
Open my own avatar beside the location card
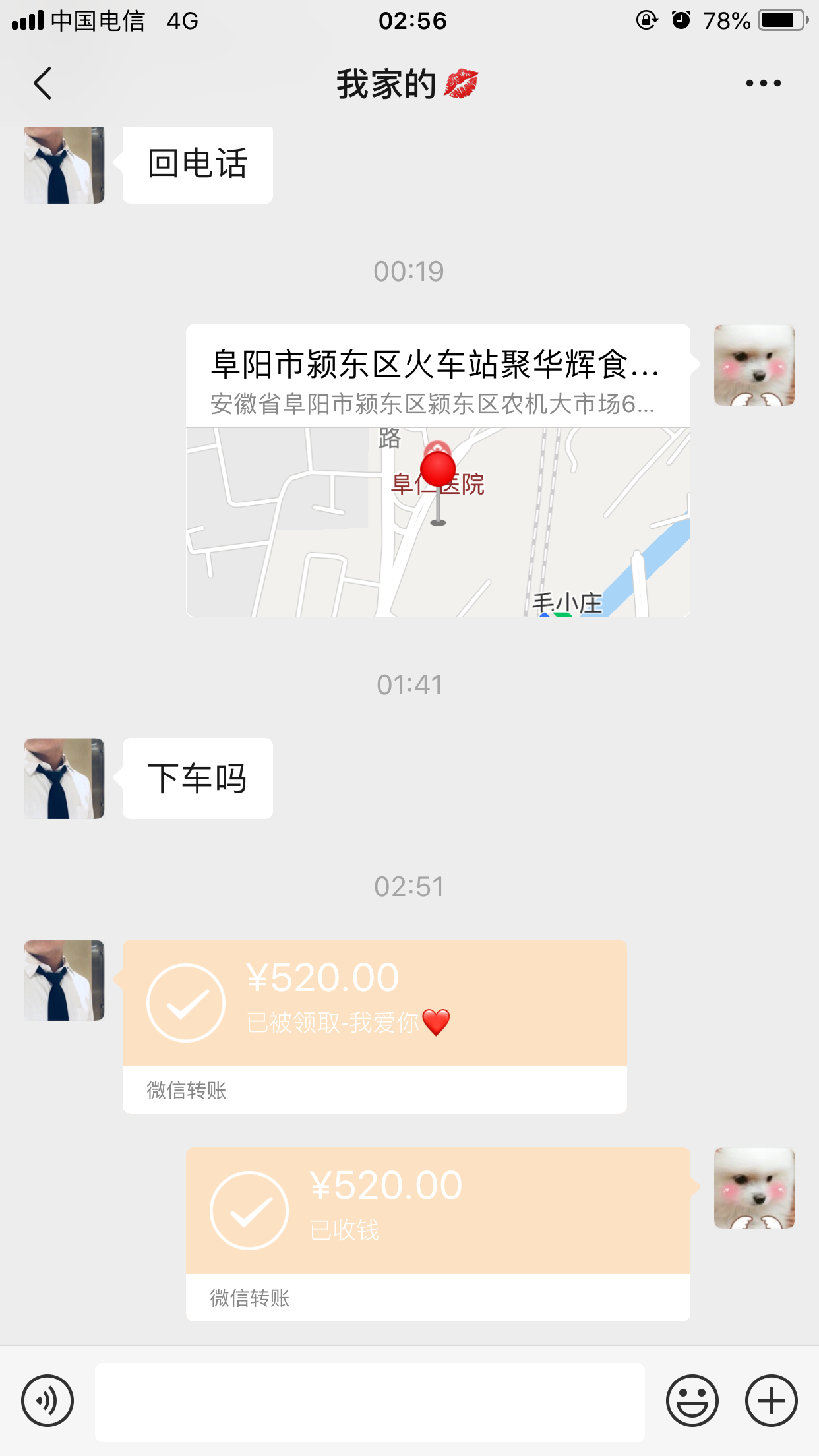pyautogui.click(x=754, y=365)
